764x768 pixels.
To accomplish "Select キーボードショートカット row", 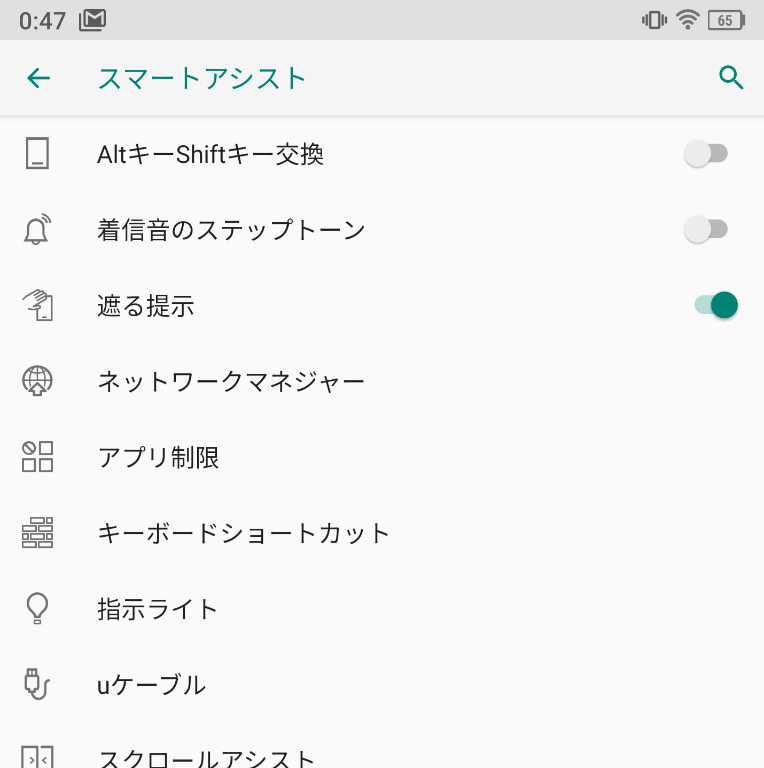I will tap(243, 533).
